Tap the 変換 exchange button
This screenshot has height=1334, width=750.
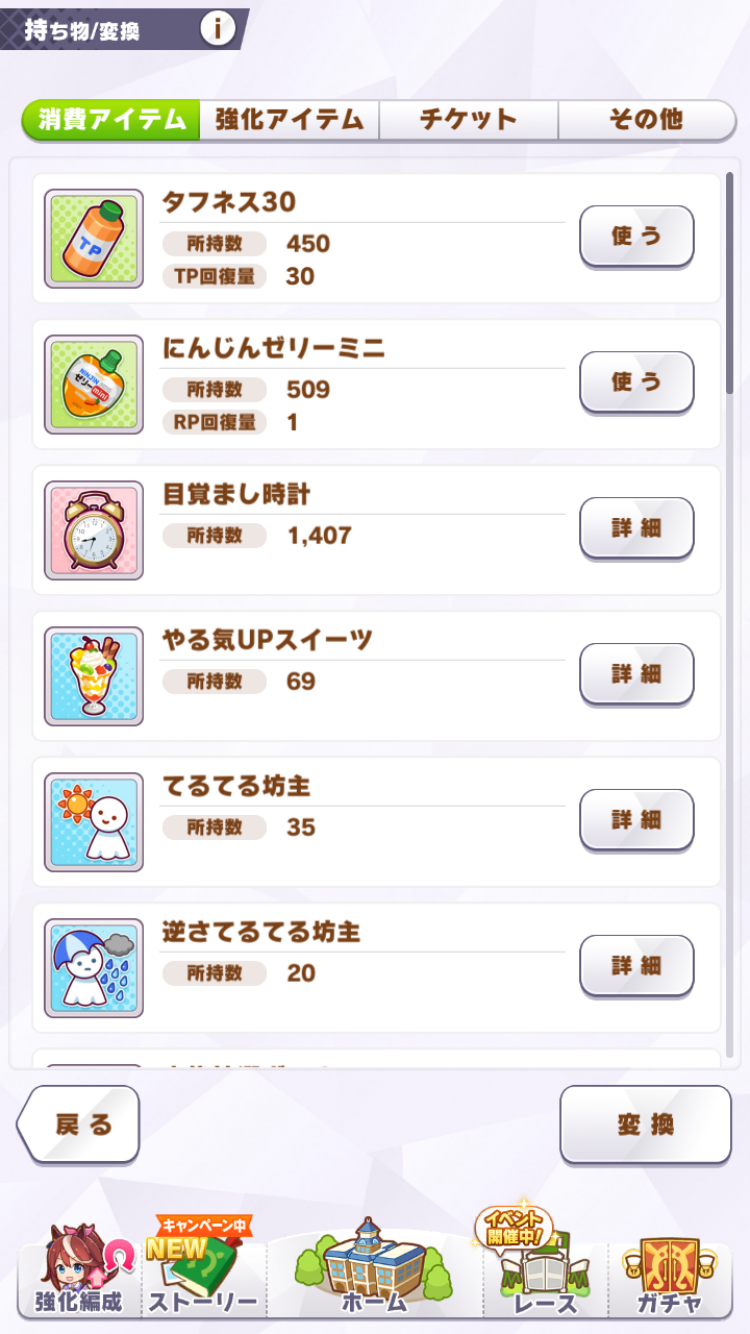(x=645, y=1125)
